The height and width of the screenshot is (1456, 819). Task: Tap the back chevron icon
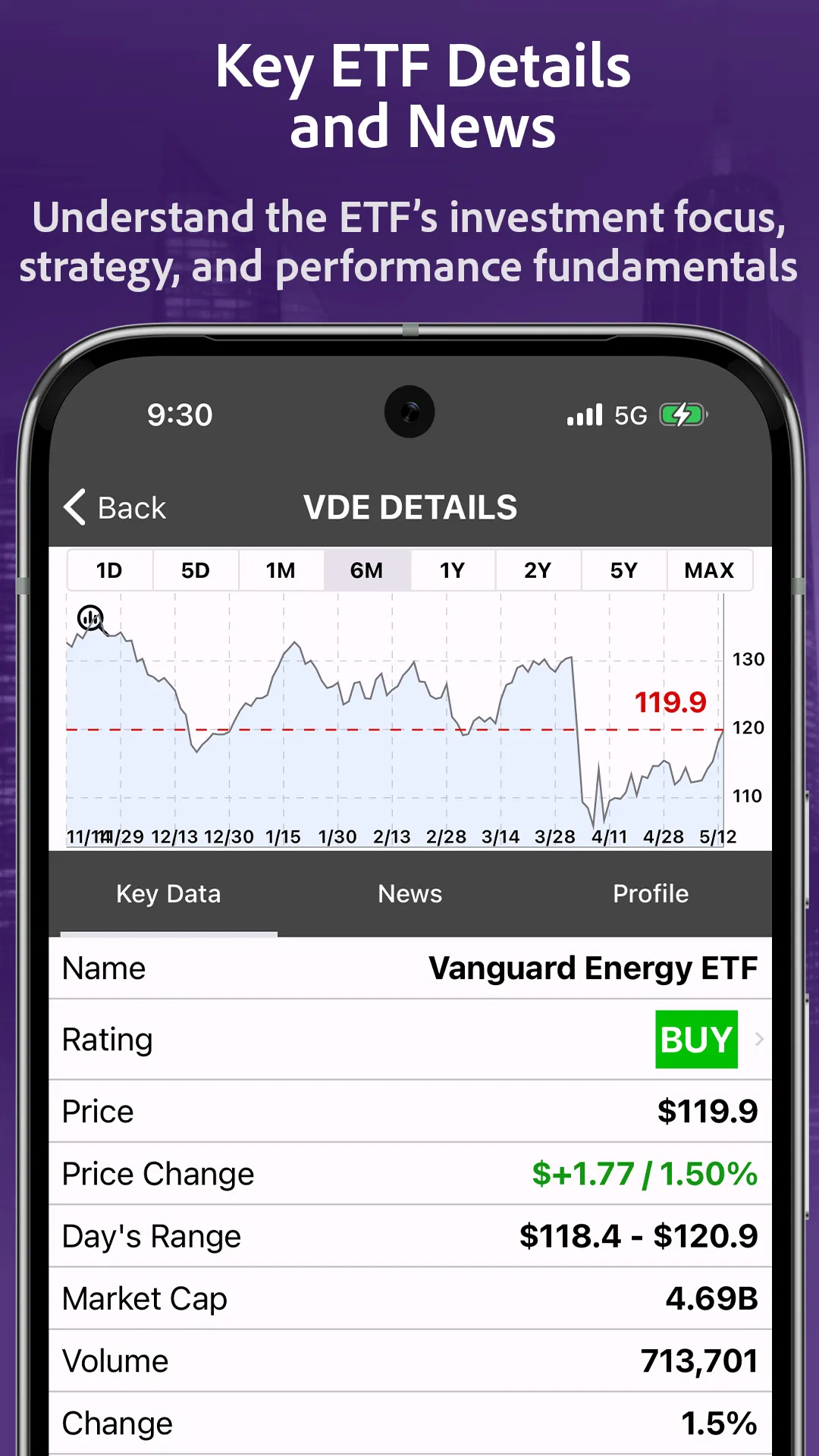[74, 507]
